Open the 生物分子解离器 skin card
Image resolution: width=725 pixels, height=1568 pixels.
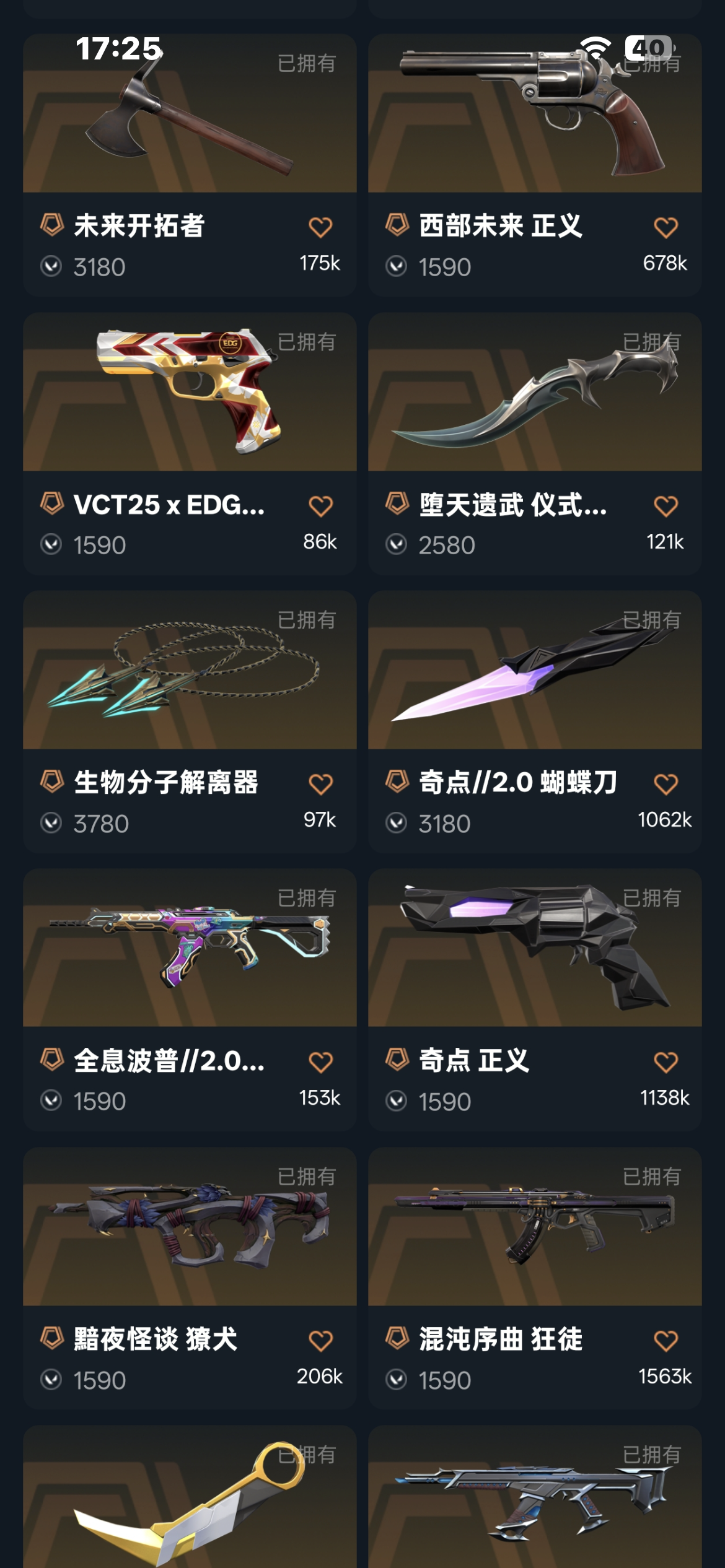point(189,675)
